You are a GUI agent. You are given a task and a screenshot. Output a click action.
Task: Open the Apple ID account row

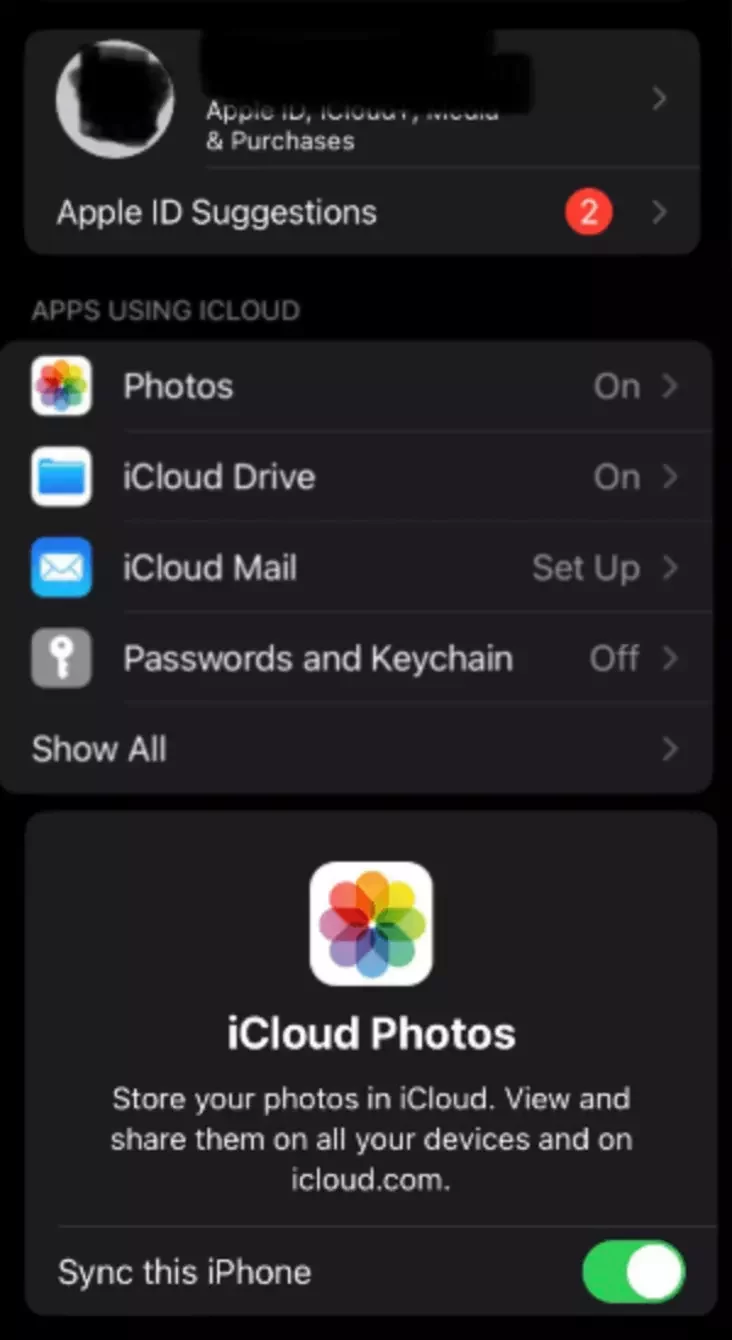click(362, 98)
